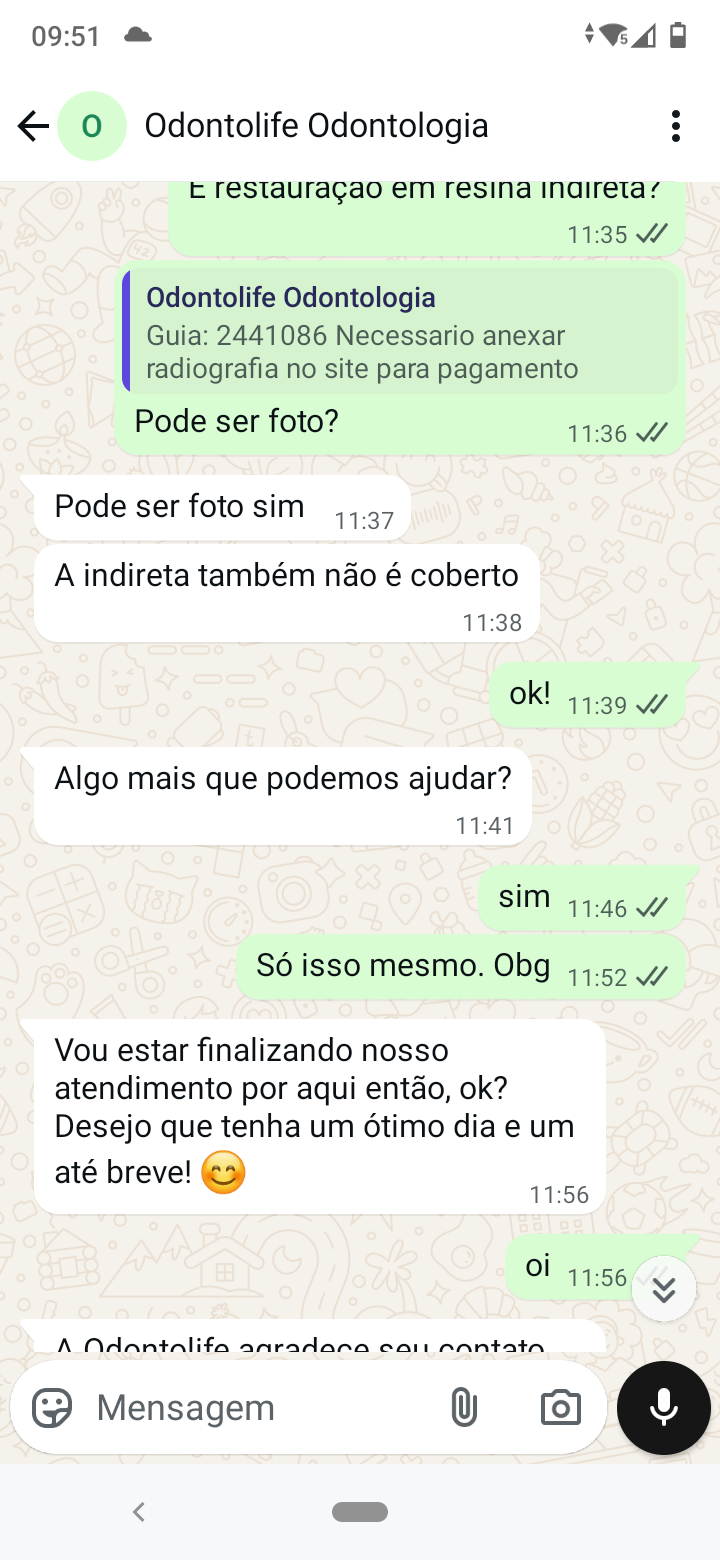Open the camera to send a photo
This screenshot has height=1560, width=720.
[560, 1408]
